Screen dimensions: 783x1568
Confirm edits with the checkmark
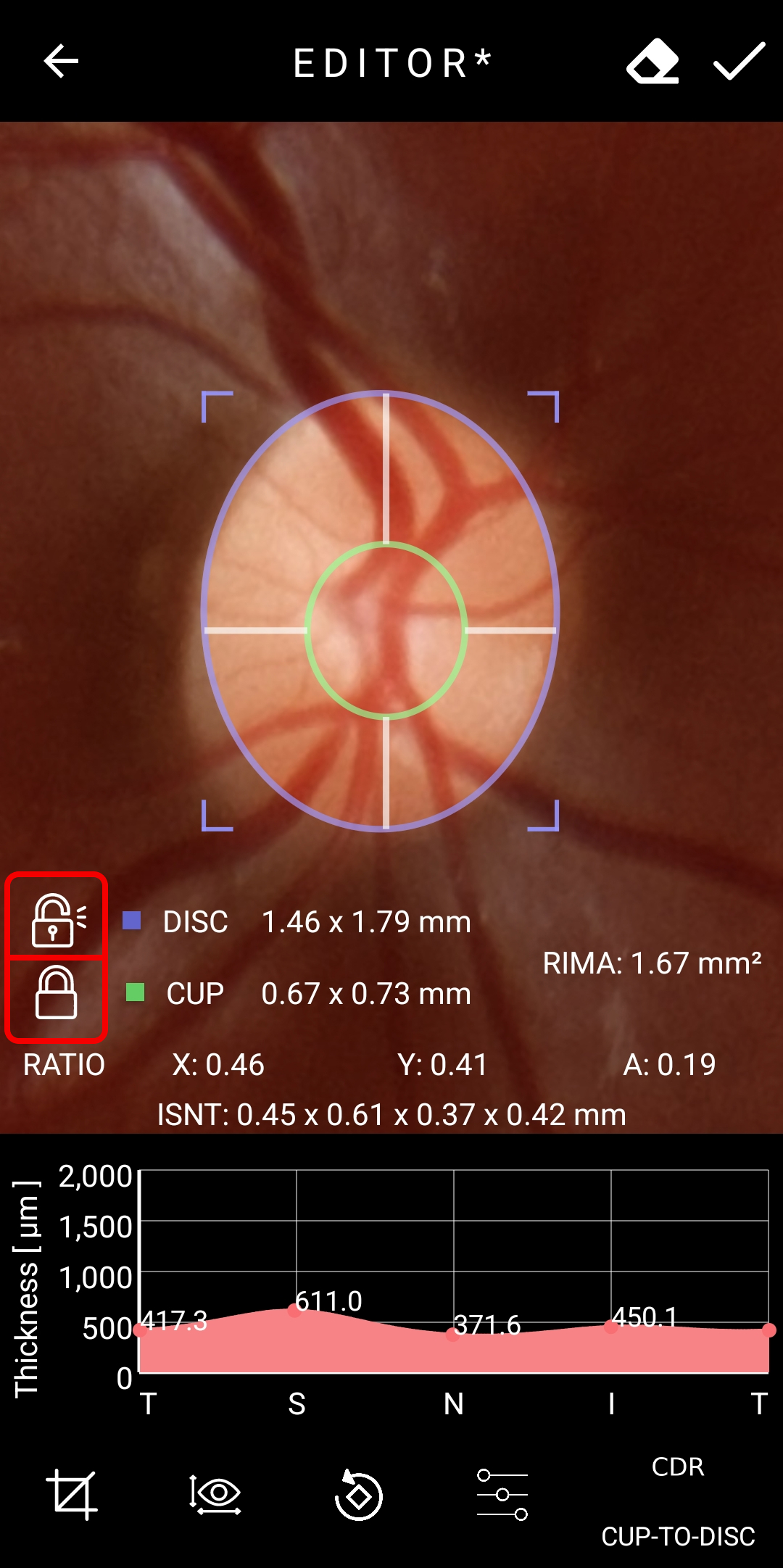(739, 61)
